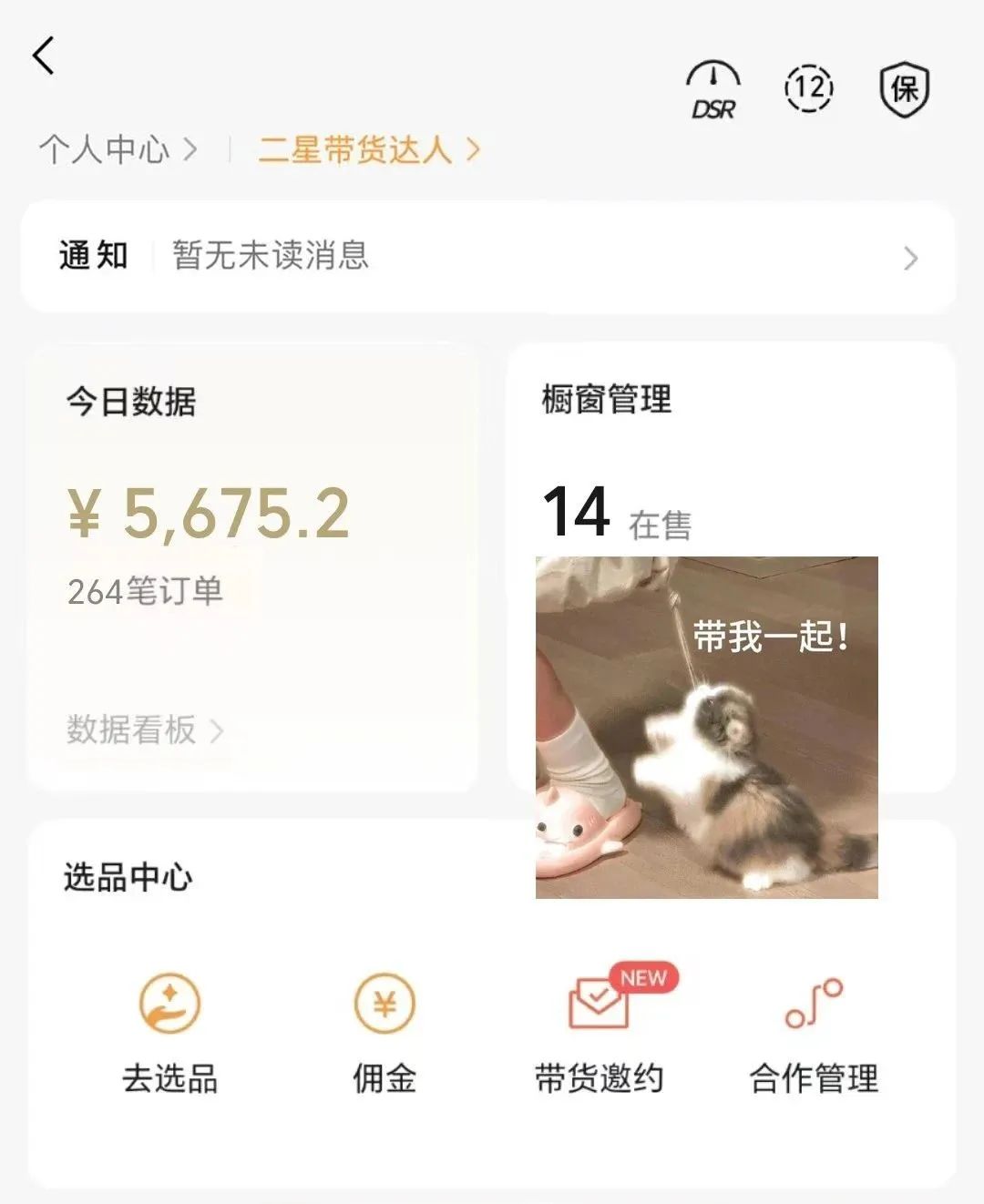Open the 暂无未读消息 notification area
The image size is (984, 1204).
point(271,258)
